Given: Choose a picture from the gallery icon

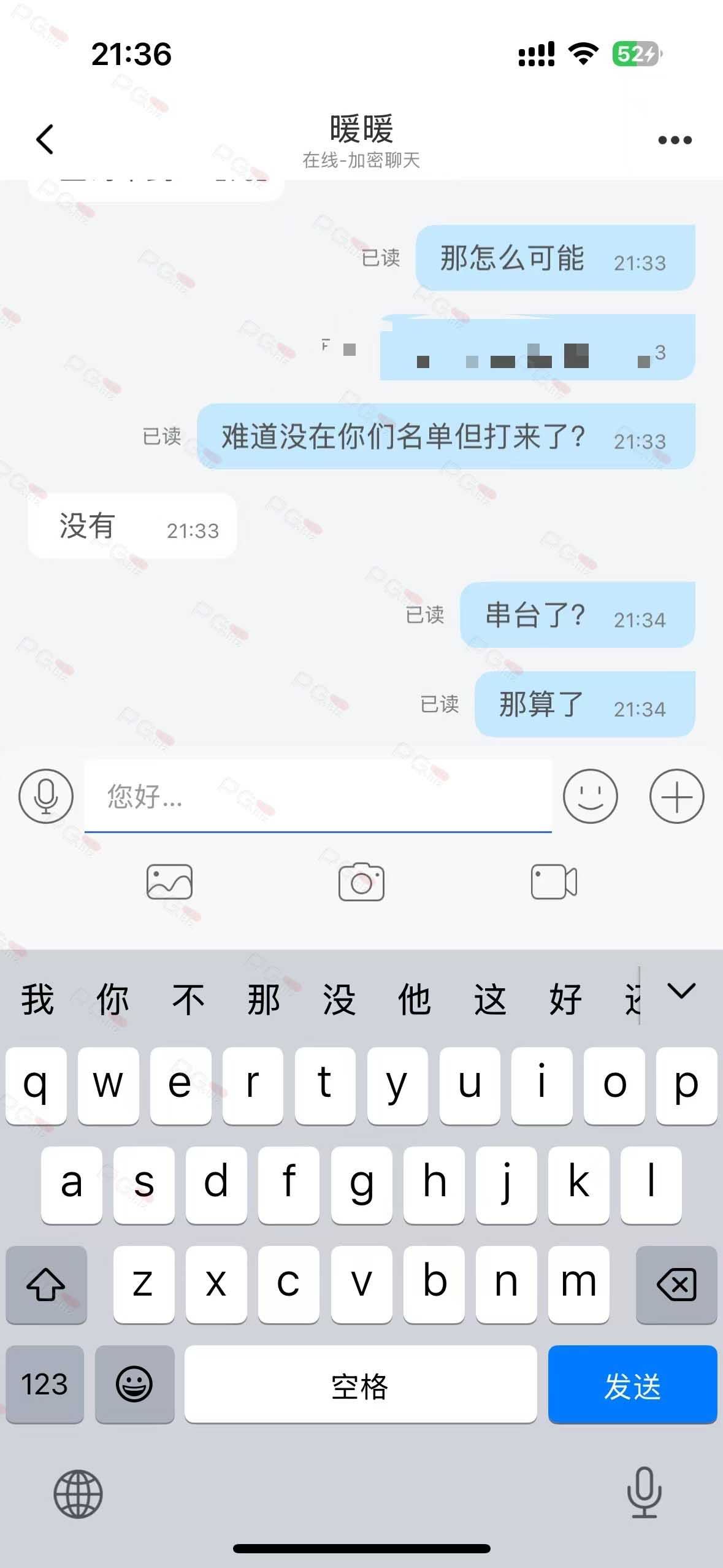Looking at the screenshot, I should 169,882.
